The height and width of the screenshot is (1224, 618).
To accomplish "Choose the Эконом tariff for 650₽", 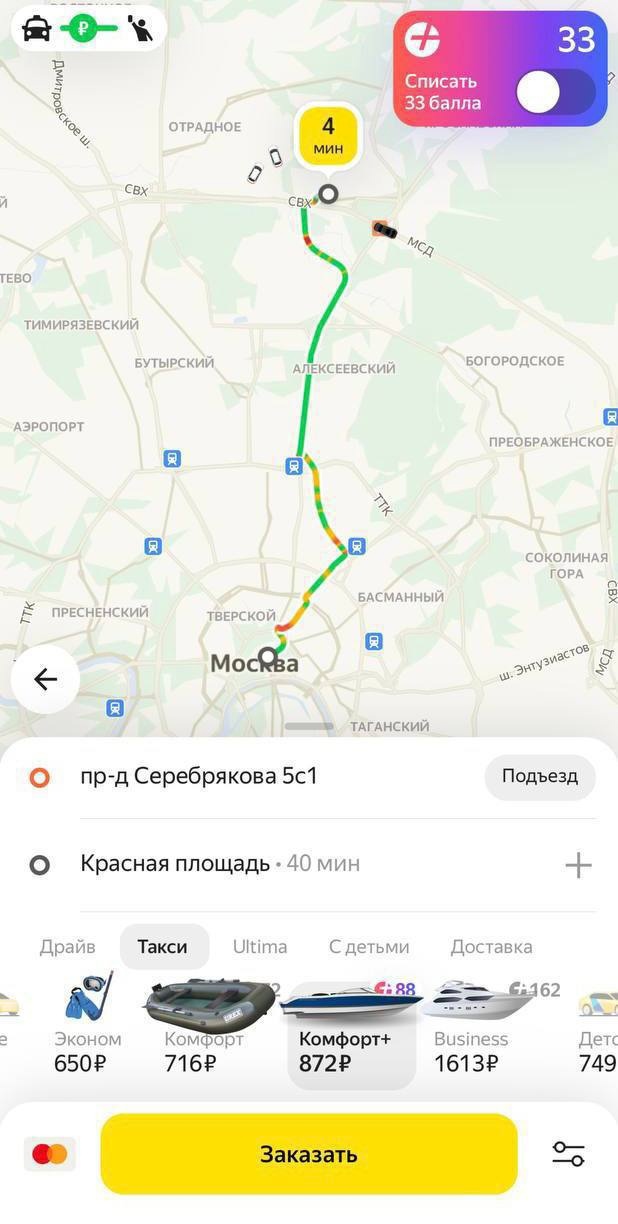I will coord(86,1030).
